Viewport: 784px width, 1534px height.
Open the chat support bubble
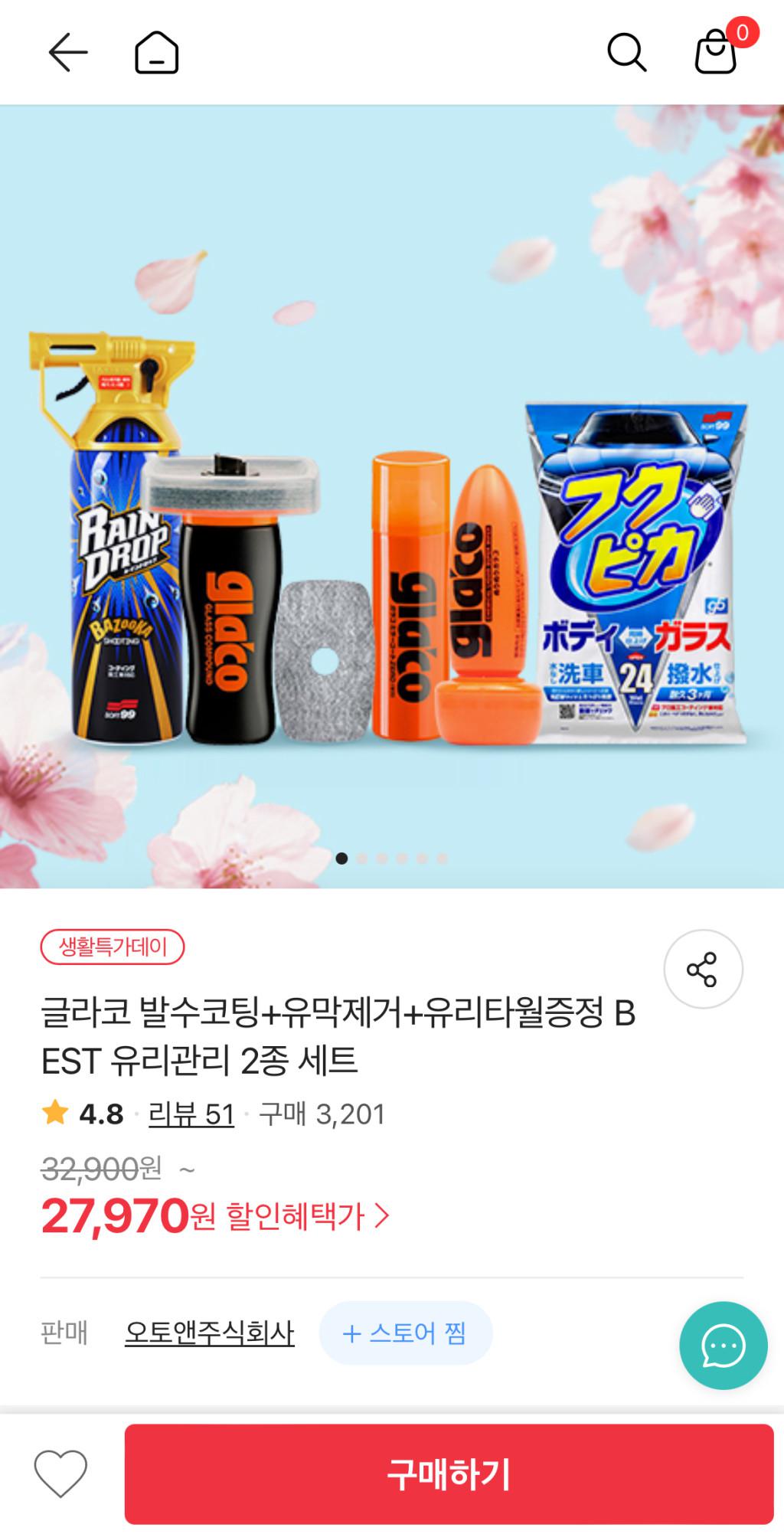pos(723,1346)
